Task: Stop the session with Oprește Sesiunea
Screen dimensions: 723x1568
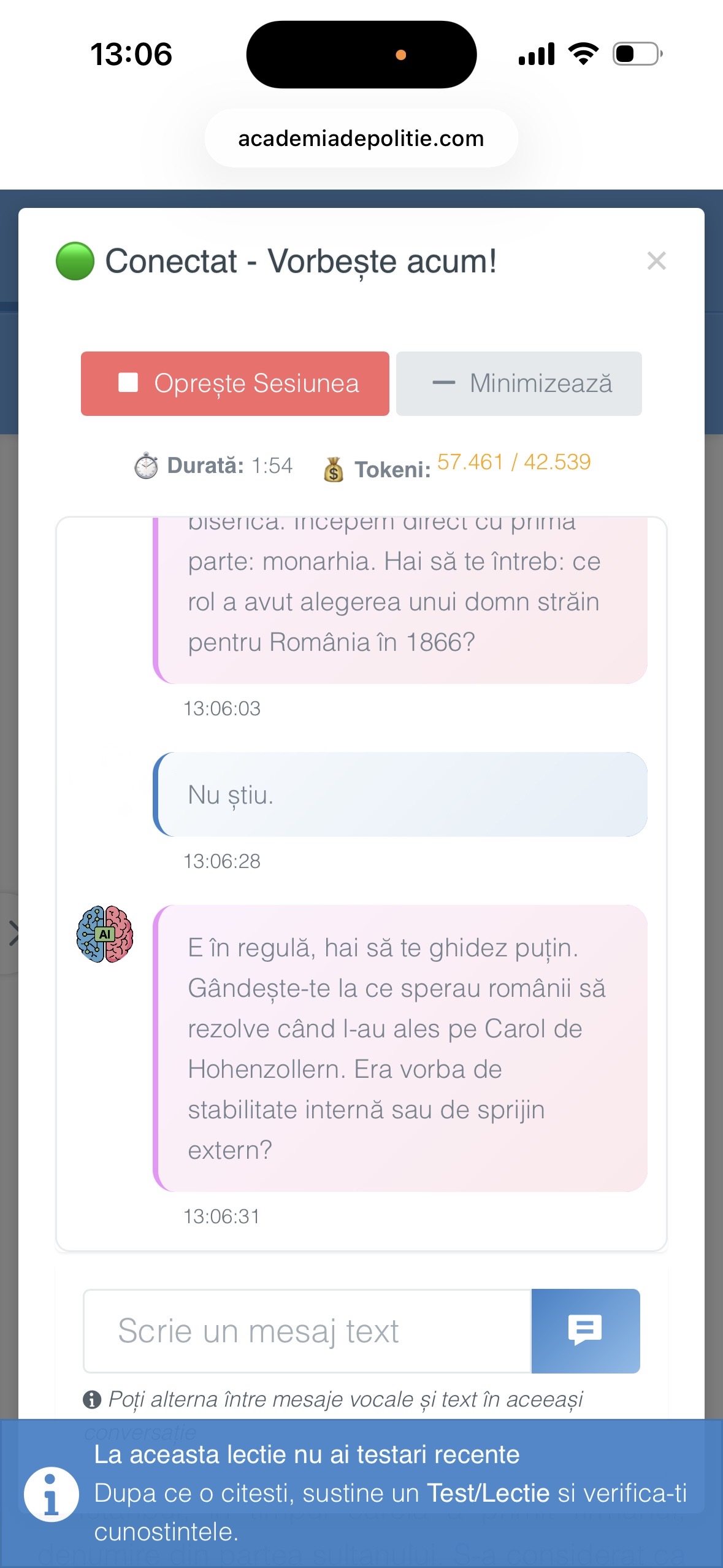Action: click(x=235, y=383)
